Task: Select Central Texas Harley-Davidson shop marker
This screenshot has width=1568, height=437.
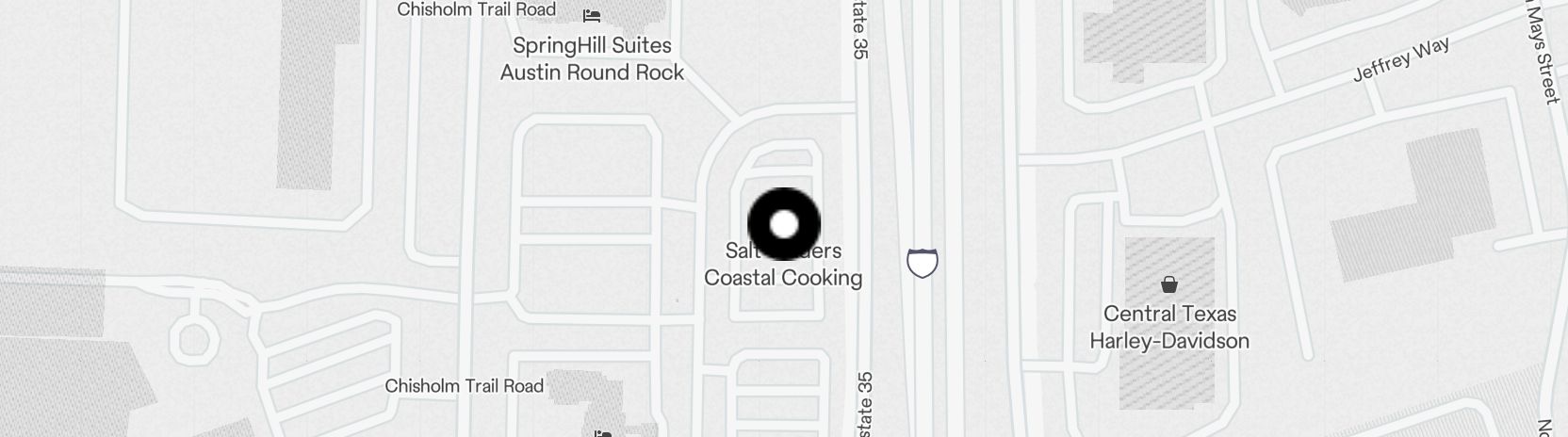Action: [1168, 284]
